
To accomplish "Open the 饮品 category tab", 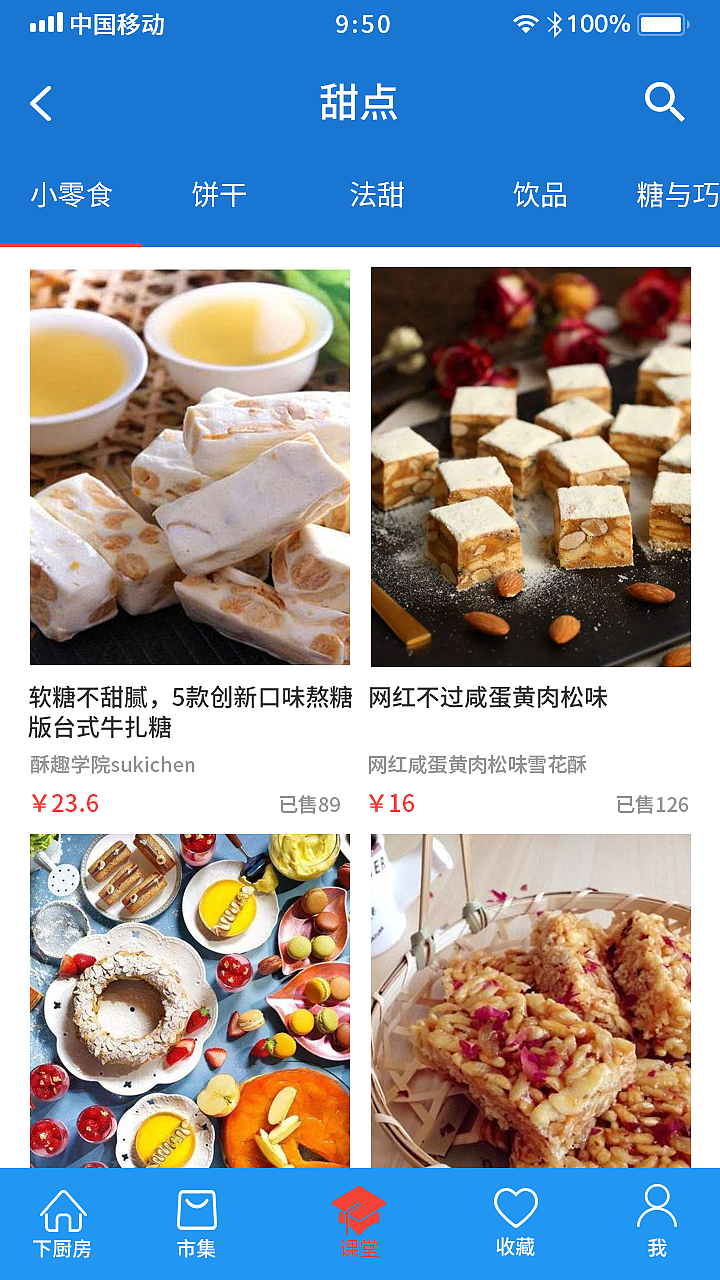I will pyautogui.click(x=539, y=196).
